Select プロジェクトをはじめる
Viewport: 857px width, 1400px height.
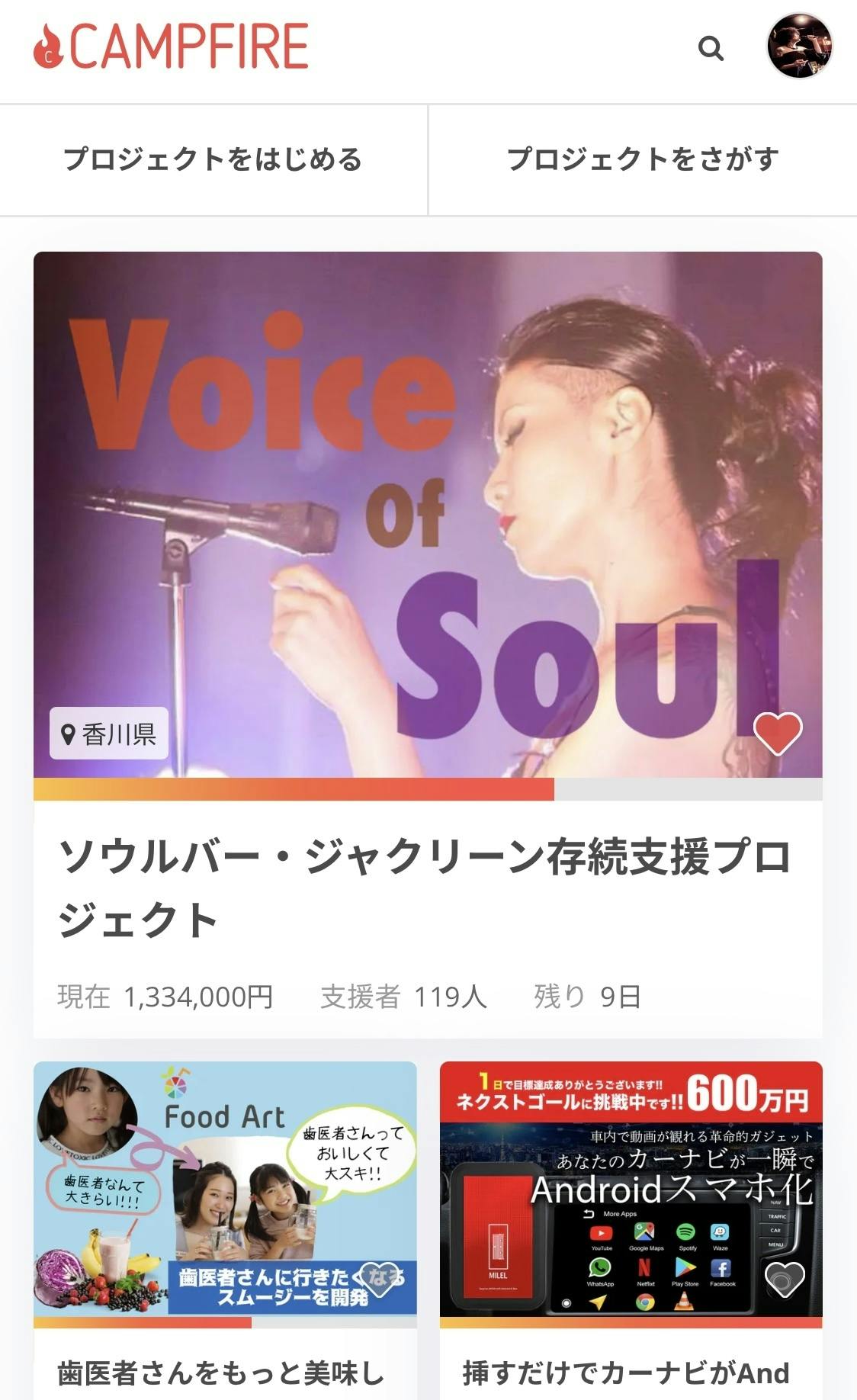coord(213,160)
